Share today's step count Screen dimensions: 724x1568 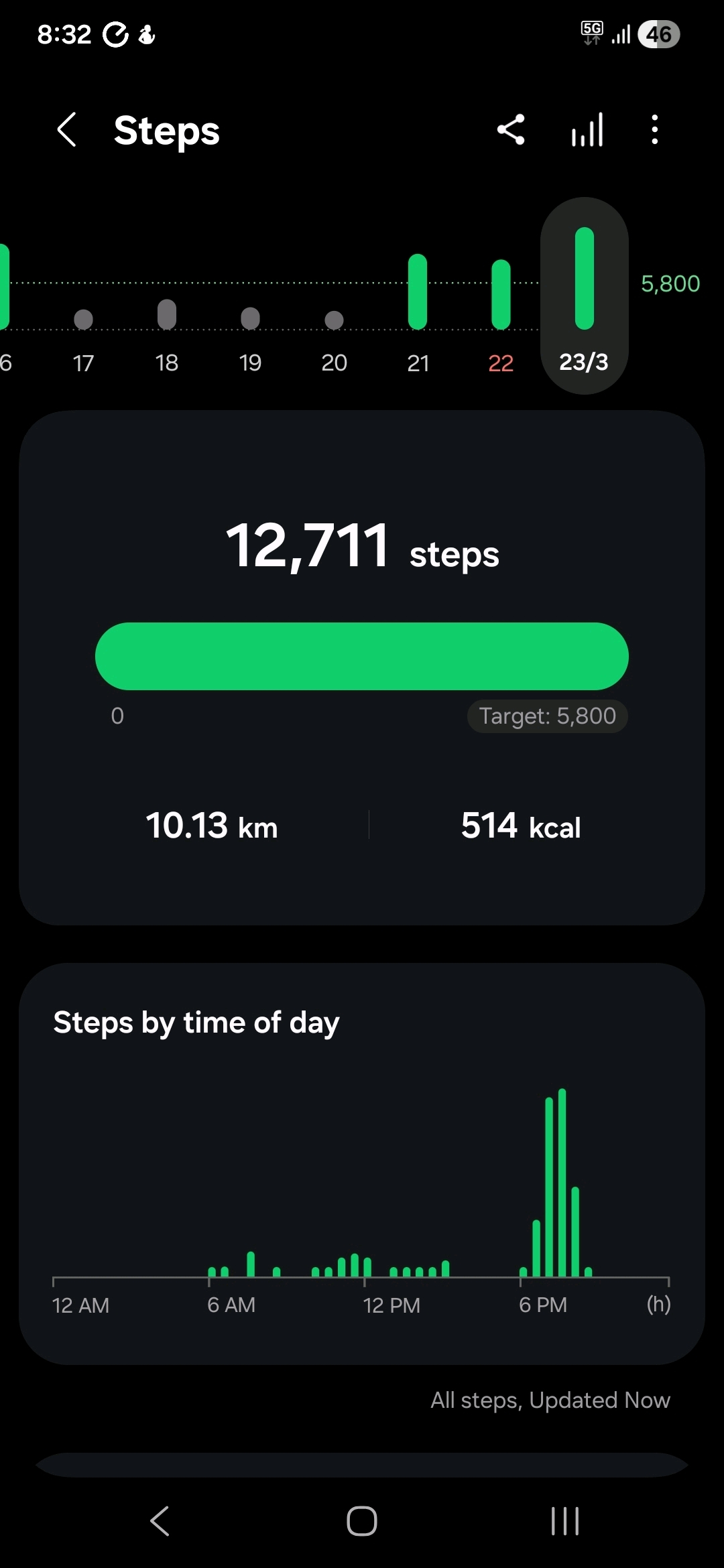(511, 129)
